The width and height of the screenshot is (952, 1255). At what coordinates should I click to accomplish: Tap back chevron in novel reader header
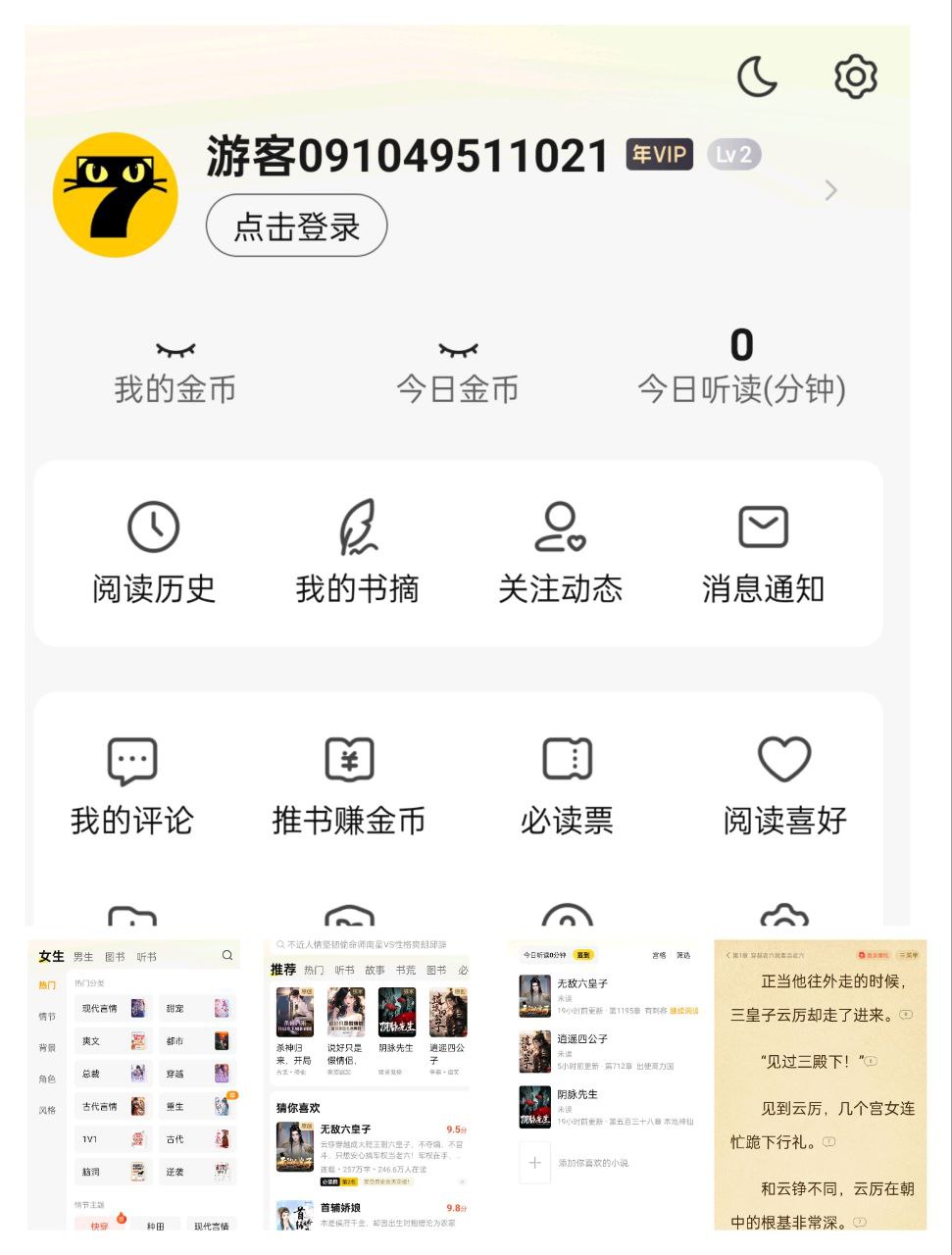pos(727,954)
